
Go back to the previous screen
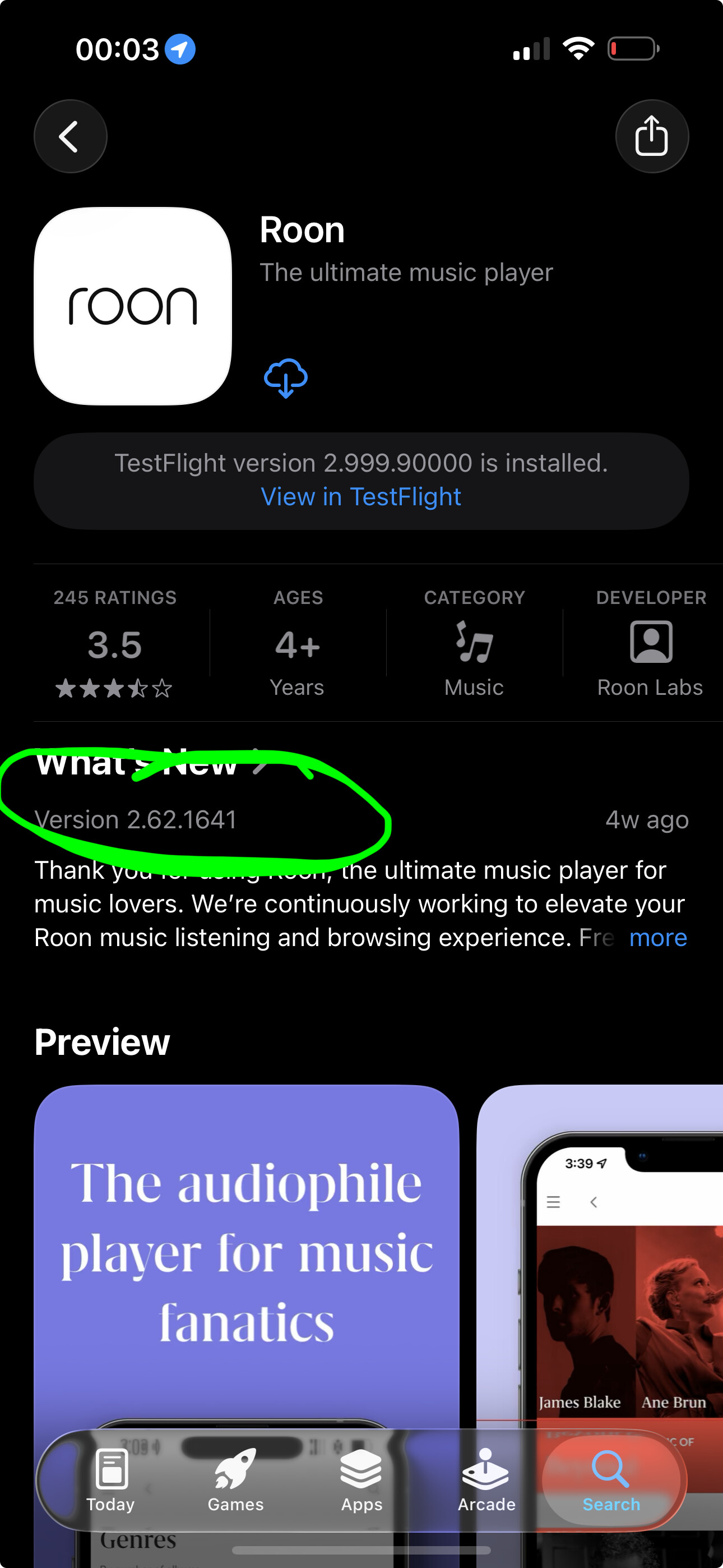pos(70,136)
